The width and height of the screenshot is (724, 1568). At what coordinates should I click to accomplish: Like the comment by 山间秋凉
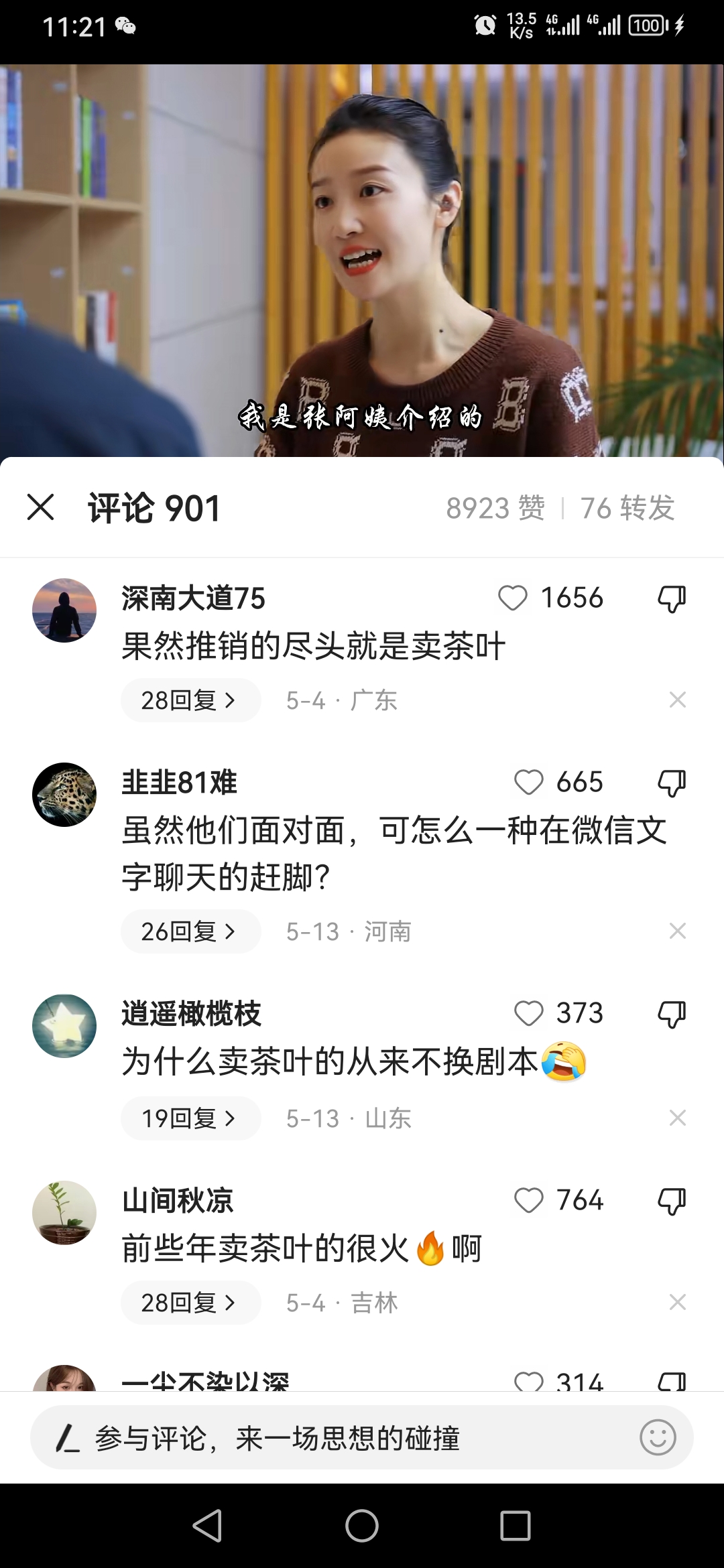point(528,1200)
